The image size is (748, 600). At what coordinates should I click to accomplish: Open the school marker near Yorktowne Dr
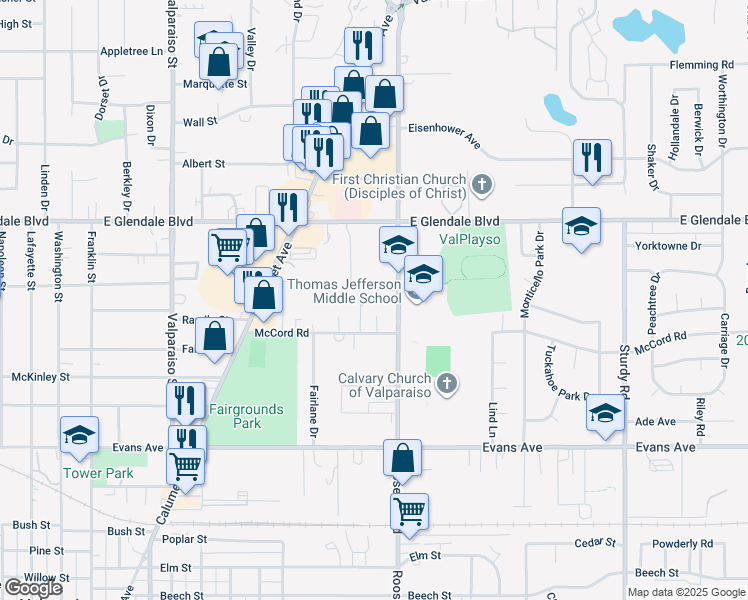click(581, 227)
